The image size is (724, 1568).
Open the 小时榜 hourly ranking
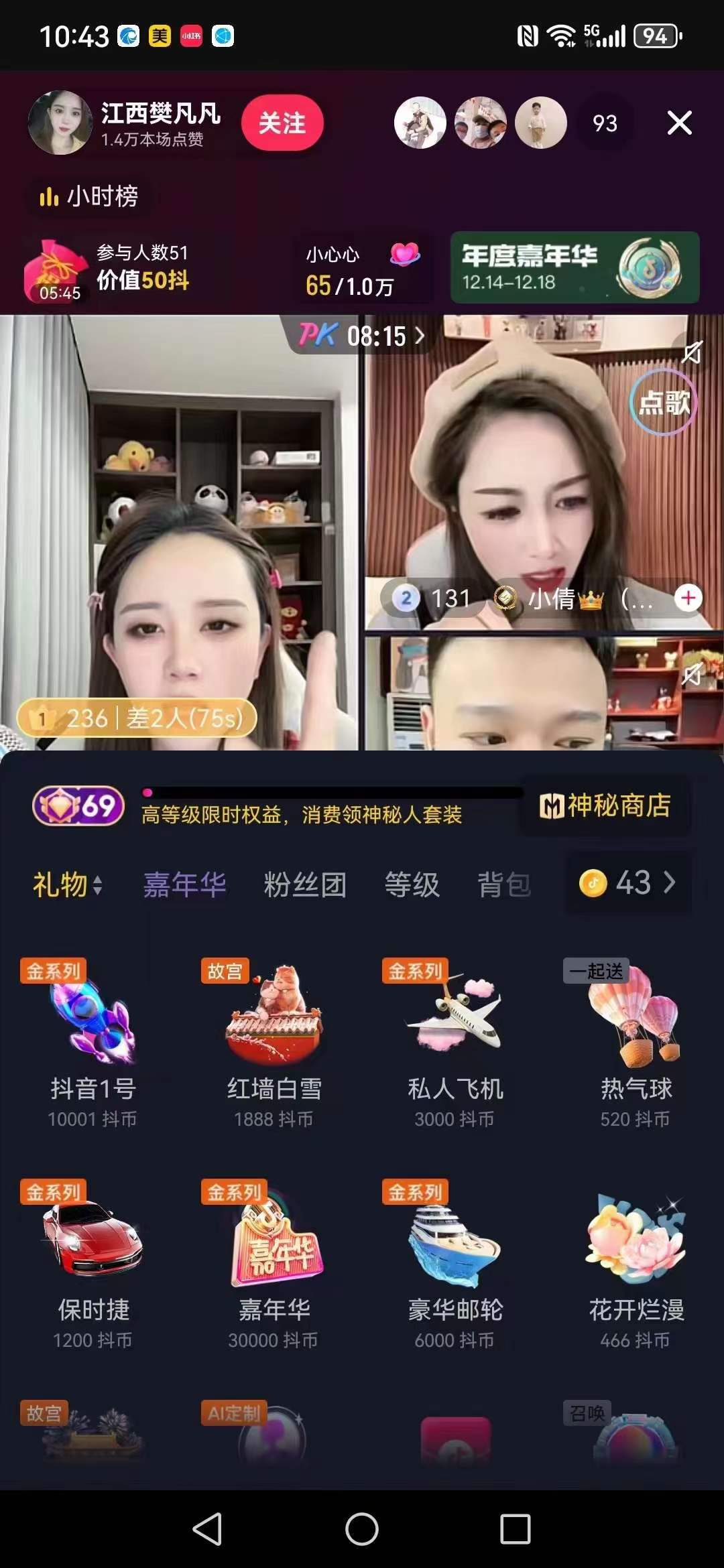[88, 197]
